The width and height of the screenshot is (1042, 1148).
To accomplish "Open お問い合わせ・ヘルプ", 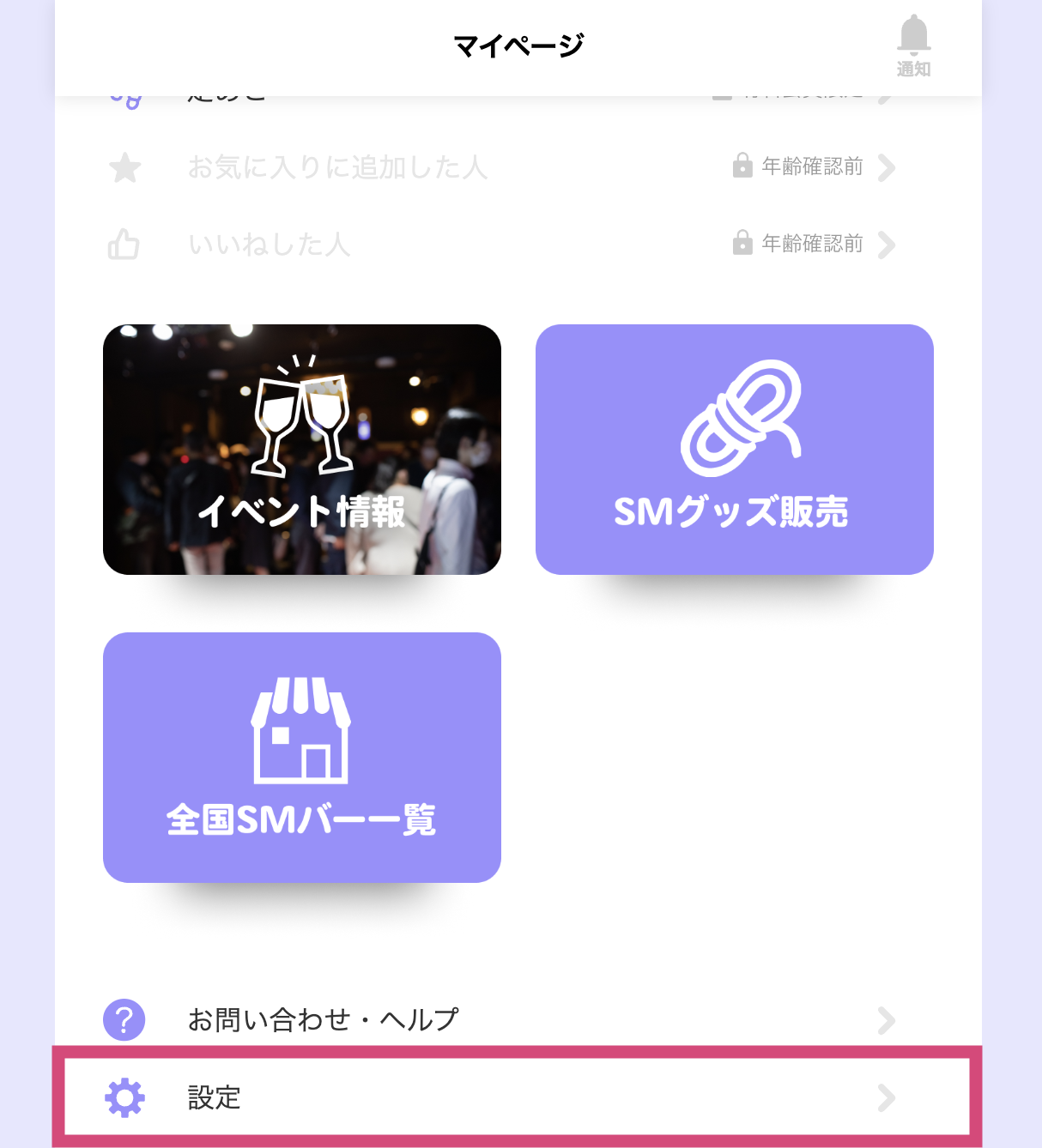I will click(x=502, y=1019).
